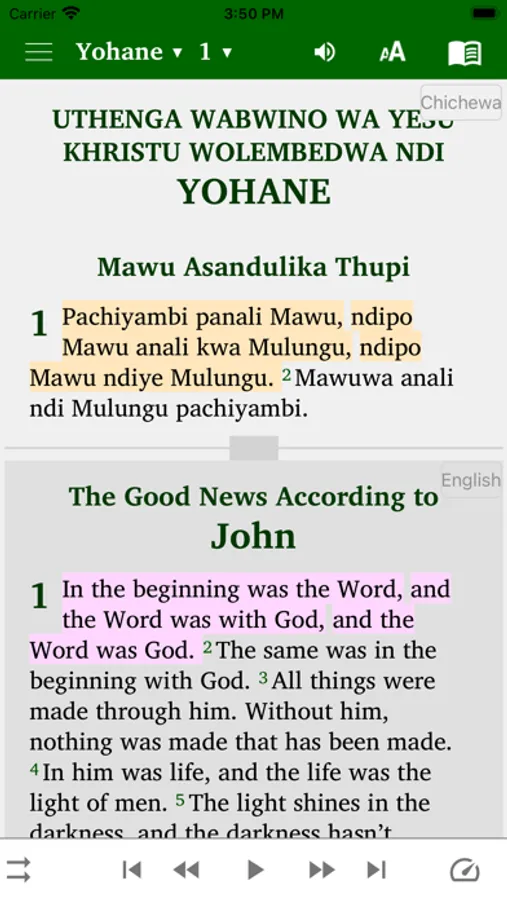Open the playback speed gauge
The height and width of the screenshot is (900, 507).
coord(465,870)
